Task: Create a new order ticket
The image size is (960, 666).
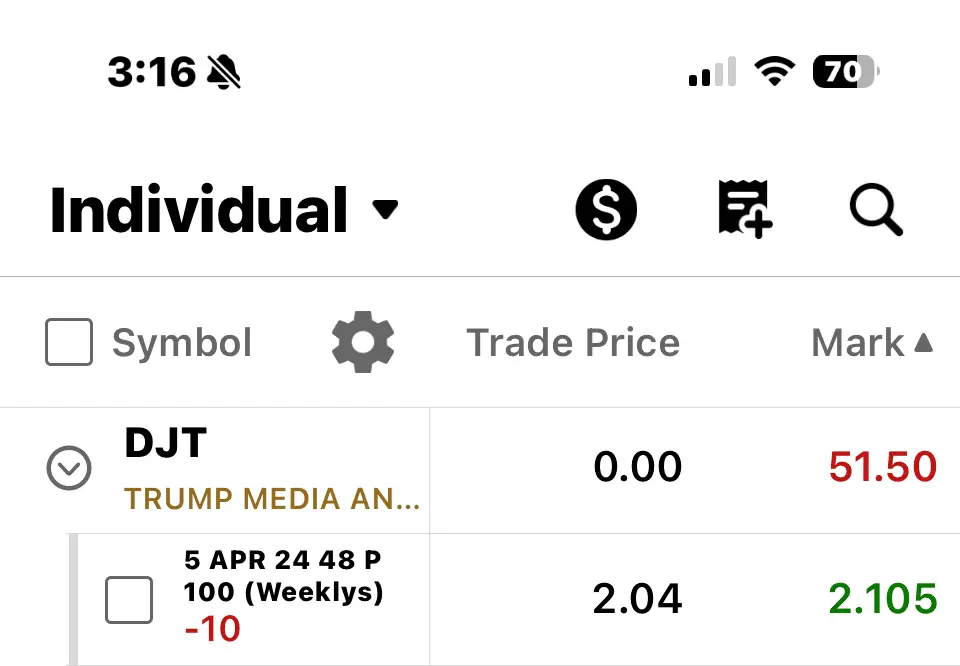Action: 744,210
